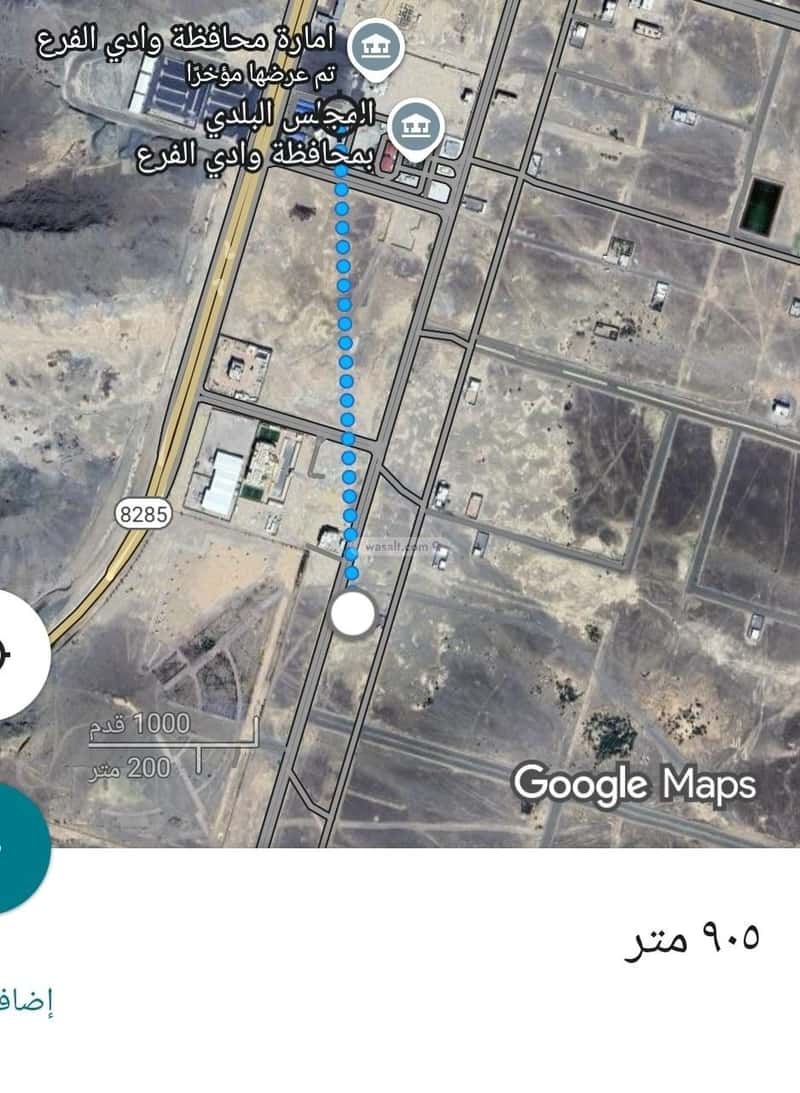Toggle the lowest blue route dot near destination

tap(353, 572)
